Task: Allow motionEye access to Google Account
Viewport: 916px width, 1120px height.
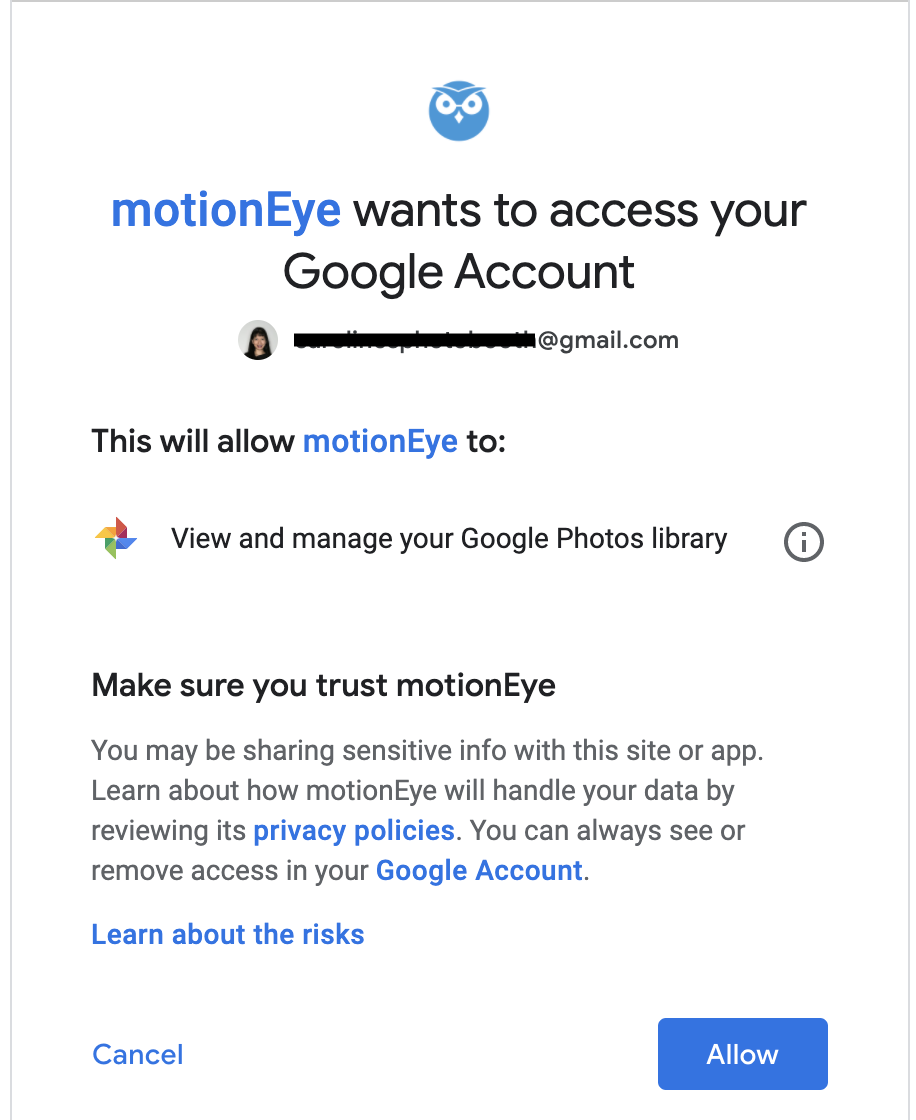Action: pos(742,1054)
